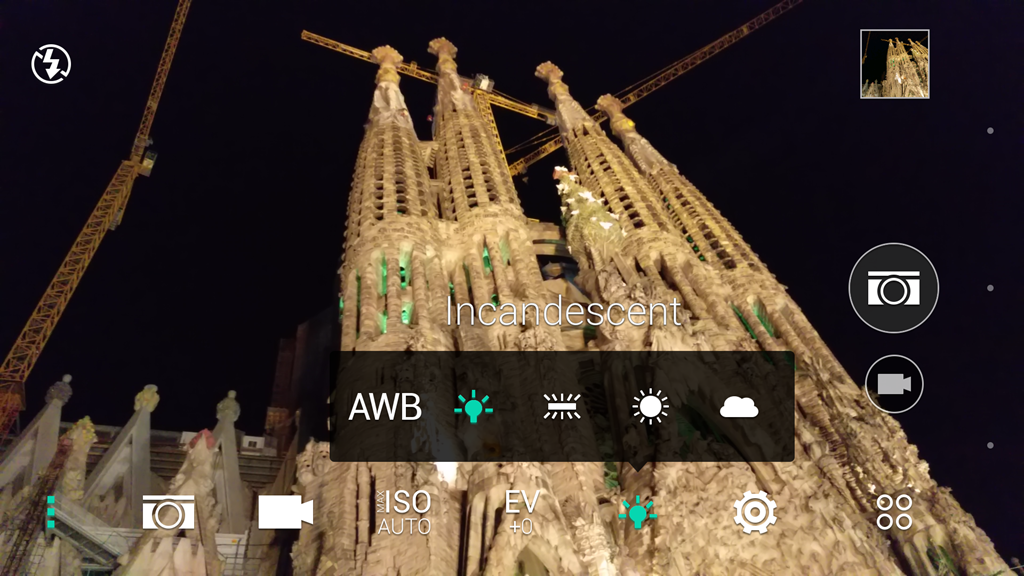1024x576 pixels.
Task: Switch to video mode in toolbar
Action: (x=285, y=512)
